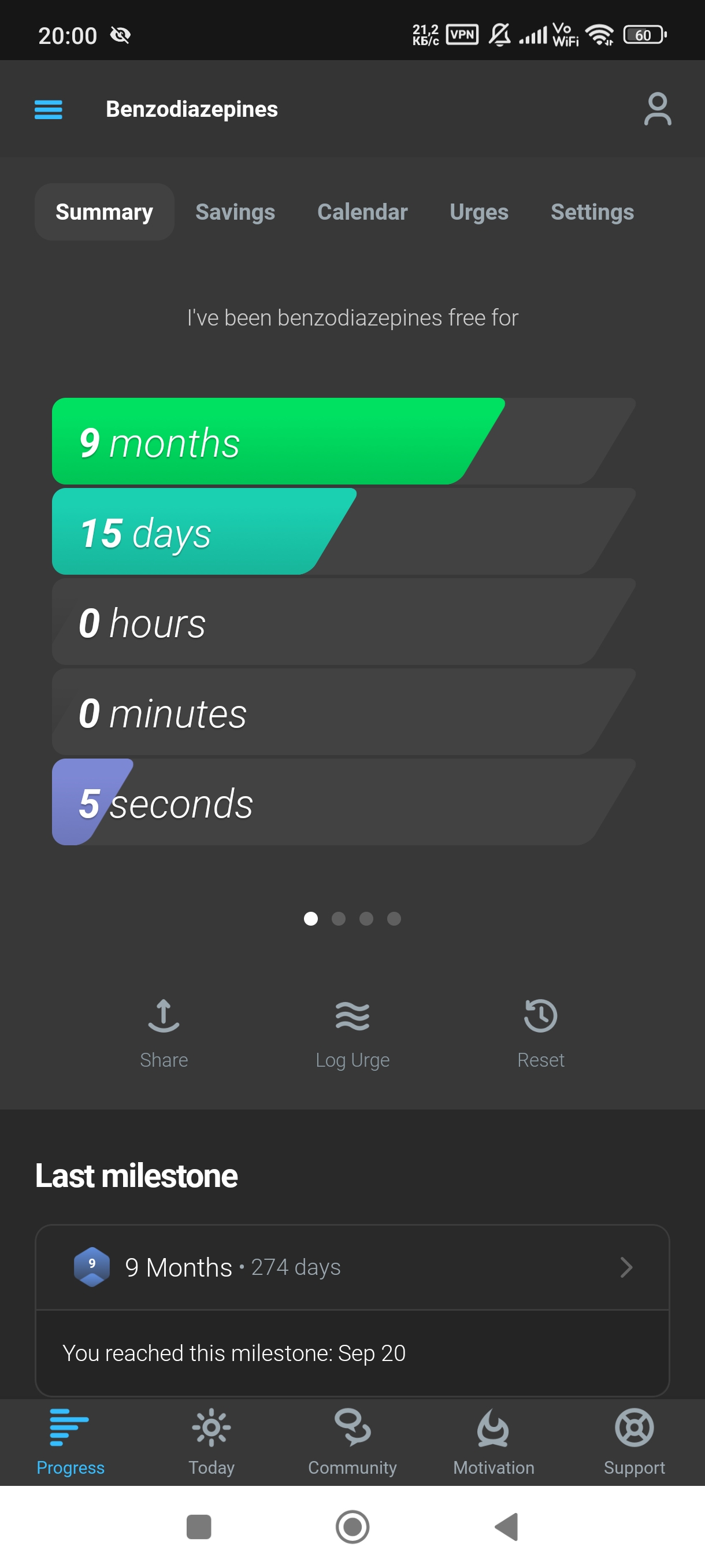Open the hamburger drawer menu
Image resolution: width=705 pixels, height=1568 pixels.
pos(48,110)
